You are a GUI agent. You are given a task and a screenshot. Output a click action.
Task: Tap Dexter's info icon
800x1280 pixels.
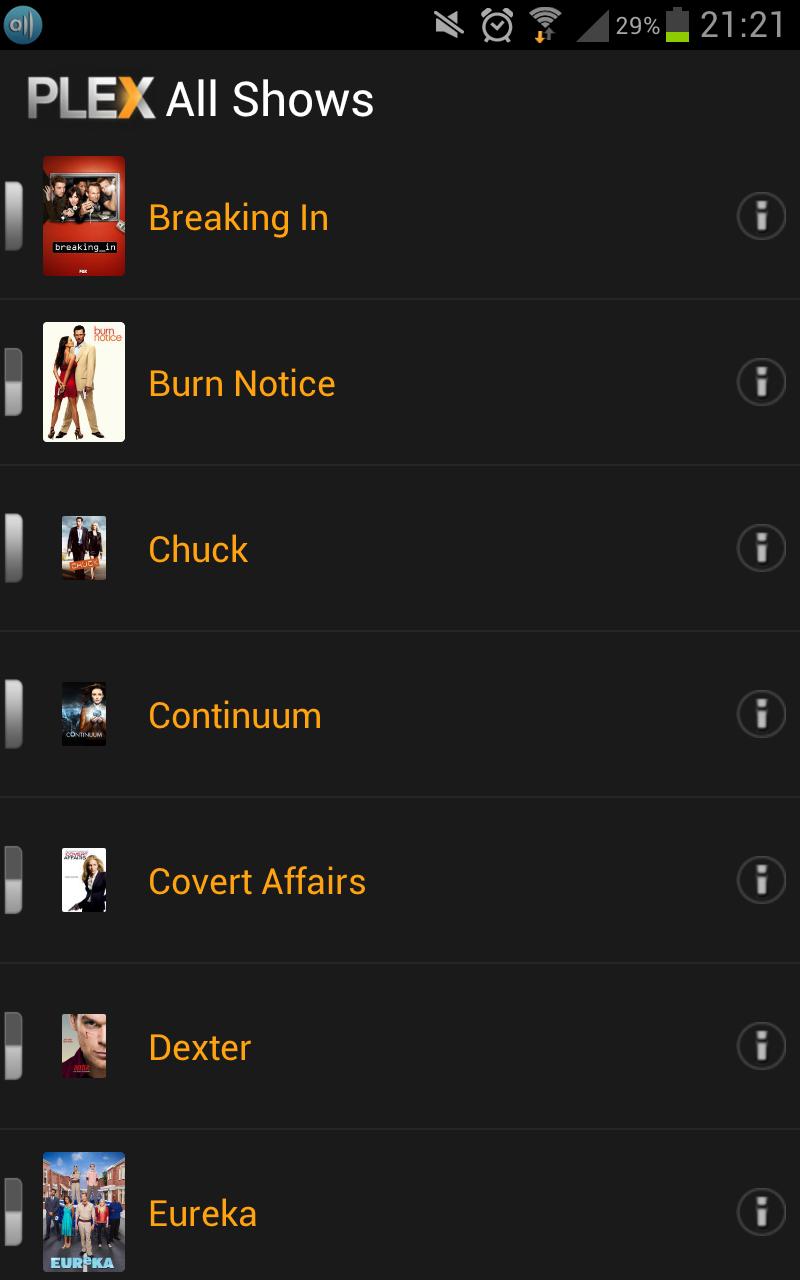(761, 1046)
